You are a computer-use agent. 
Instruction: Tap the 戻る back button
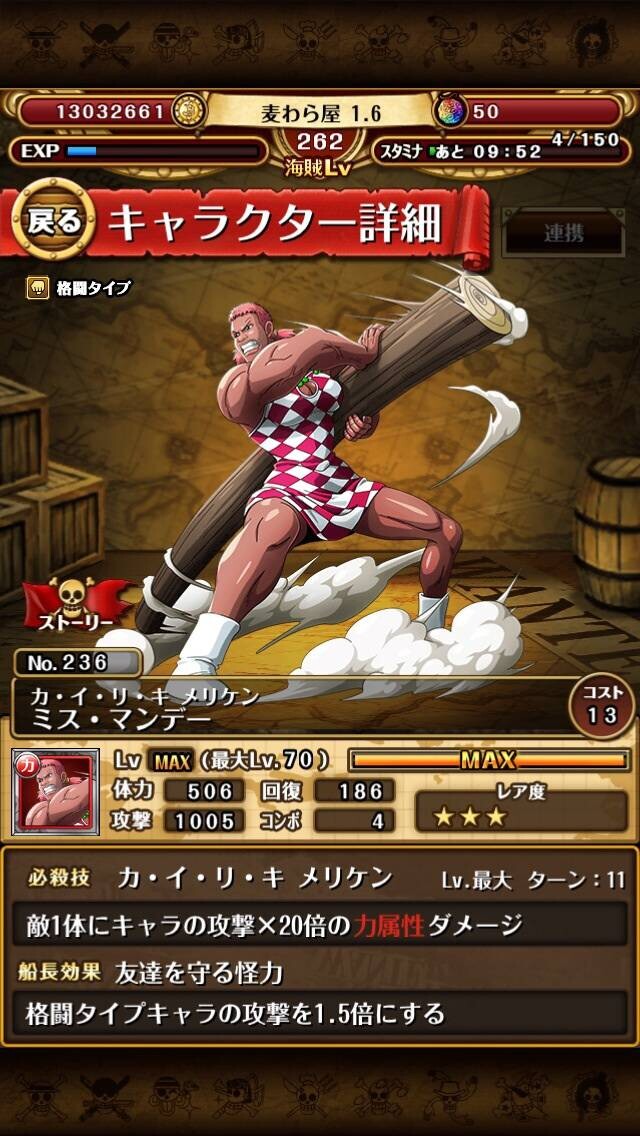(x=54, y=221)
